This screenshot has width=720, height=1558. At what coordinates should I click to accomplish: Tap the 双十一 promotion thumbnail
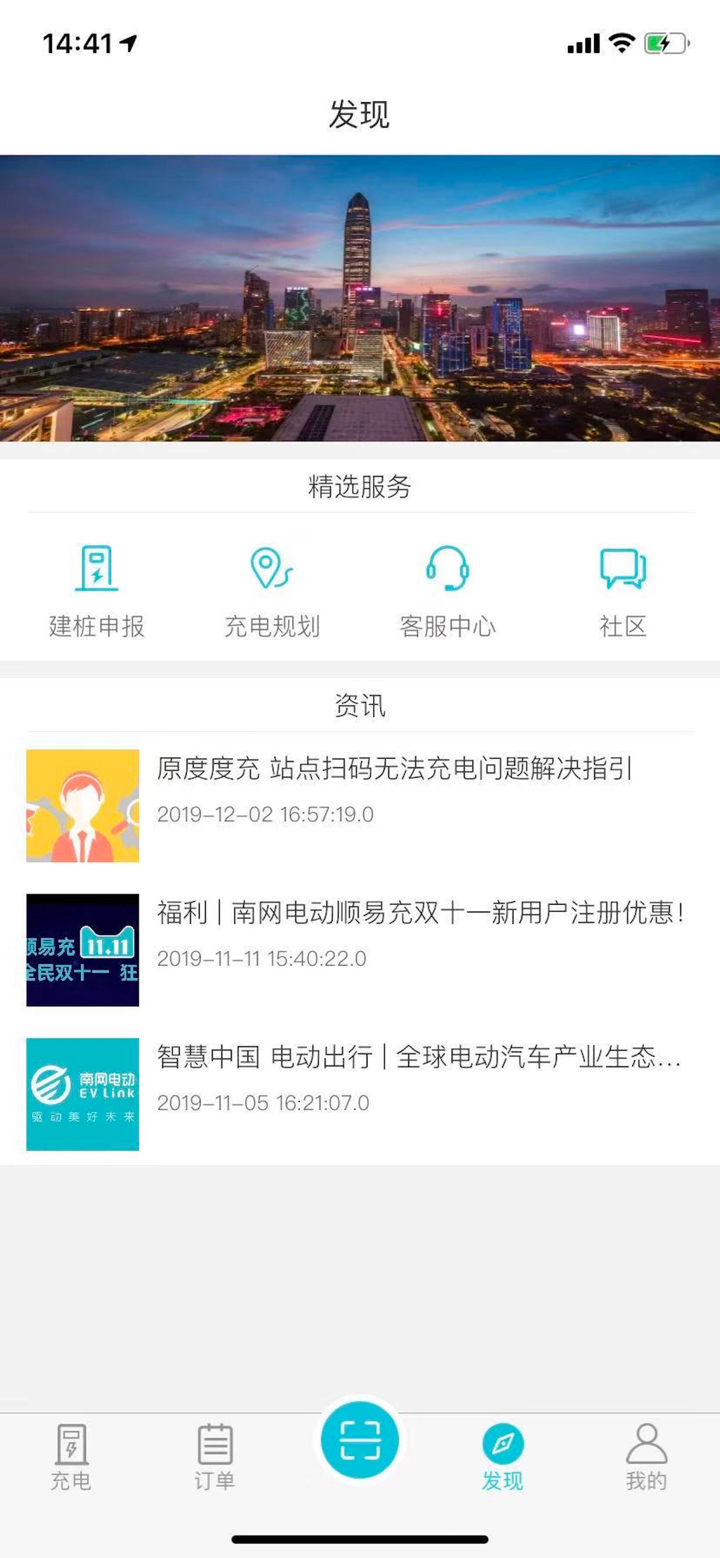tap(82, 949)
